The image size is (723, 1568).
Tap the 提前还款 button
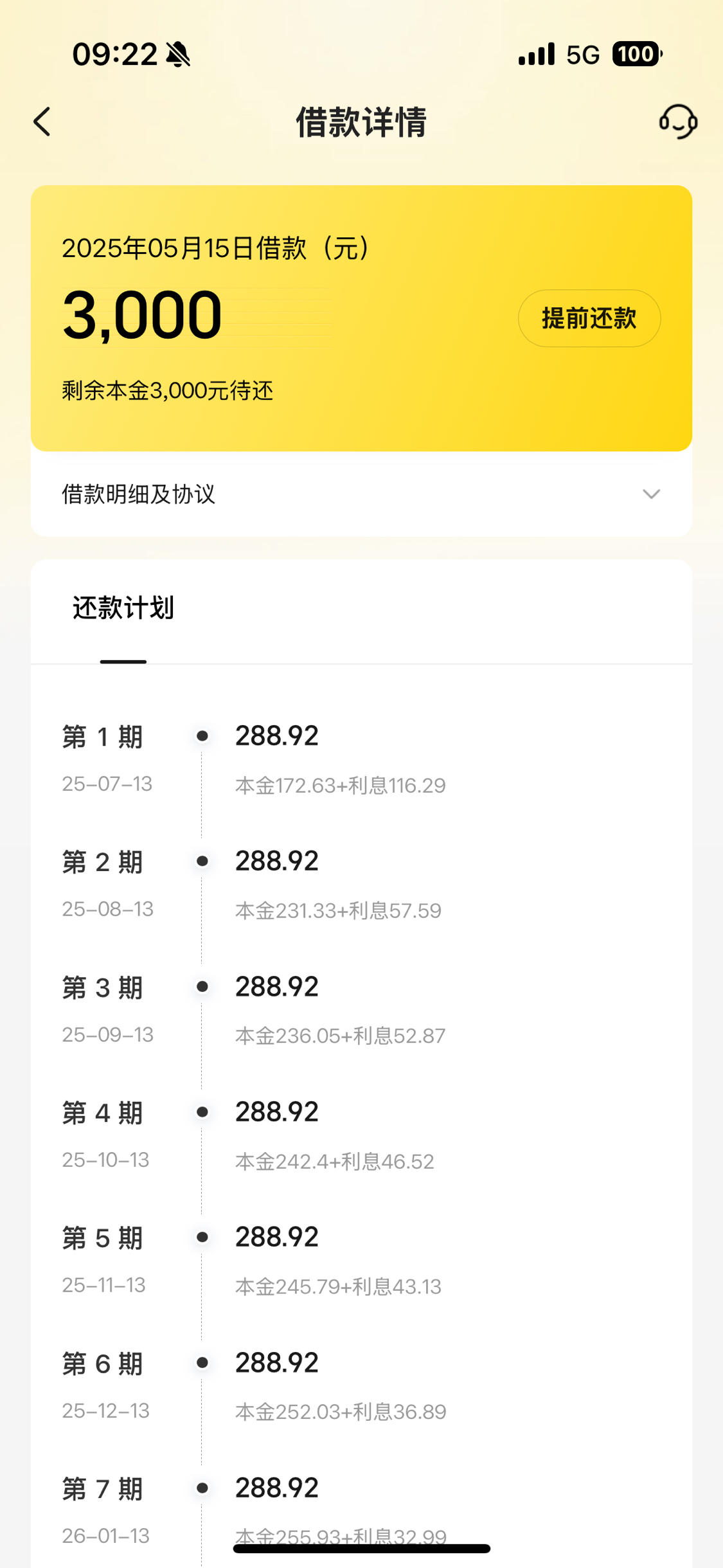point(589,318)
